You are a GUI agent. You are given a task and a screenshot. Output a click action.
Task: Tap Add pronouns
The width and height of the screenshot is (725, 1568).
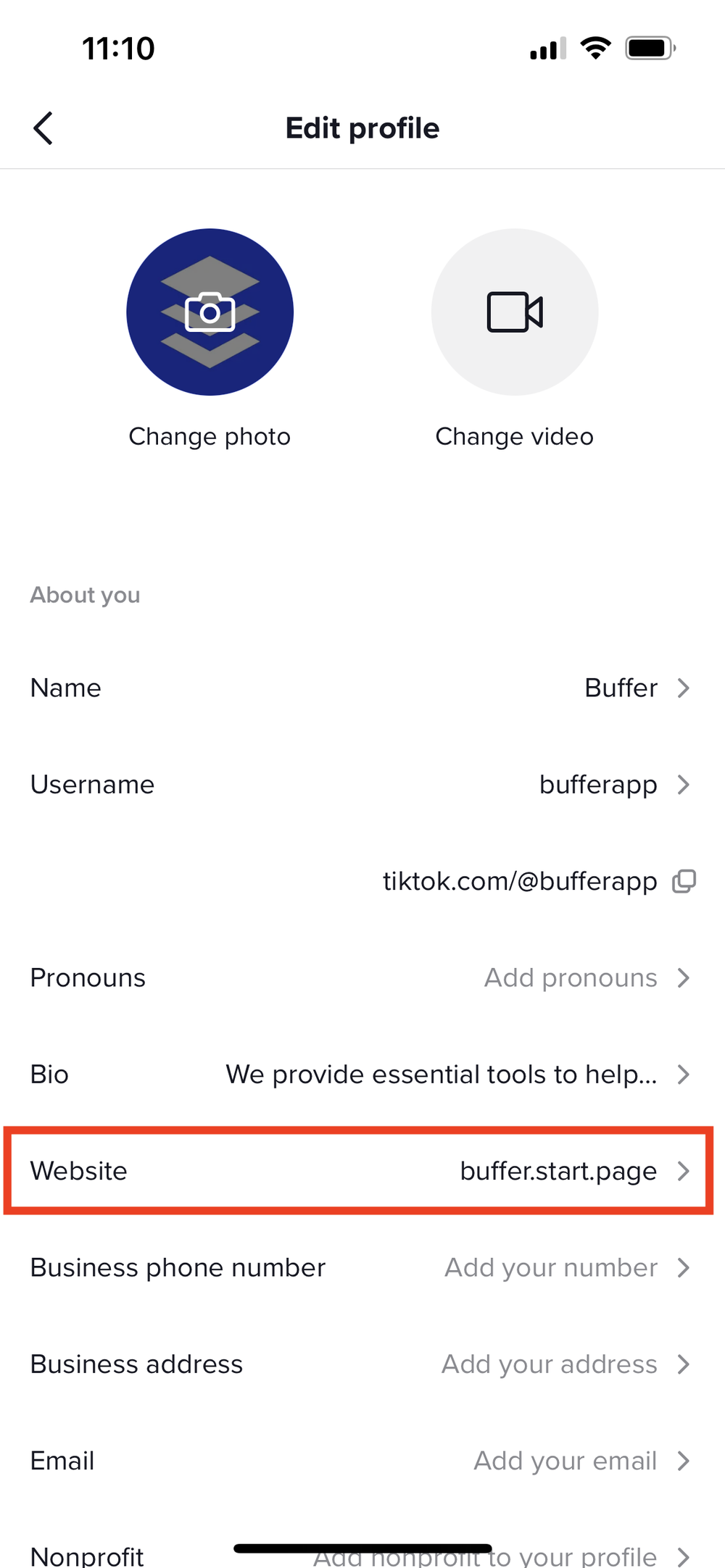point(571,977)
